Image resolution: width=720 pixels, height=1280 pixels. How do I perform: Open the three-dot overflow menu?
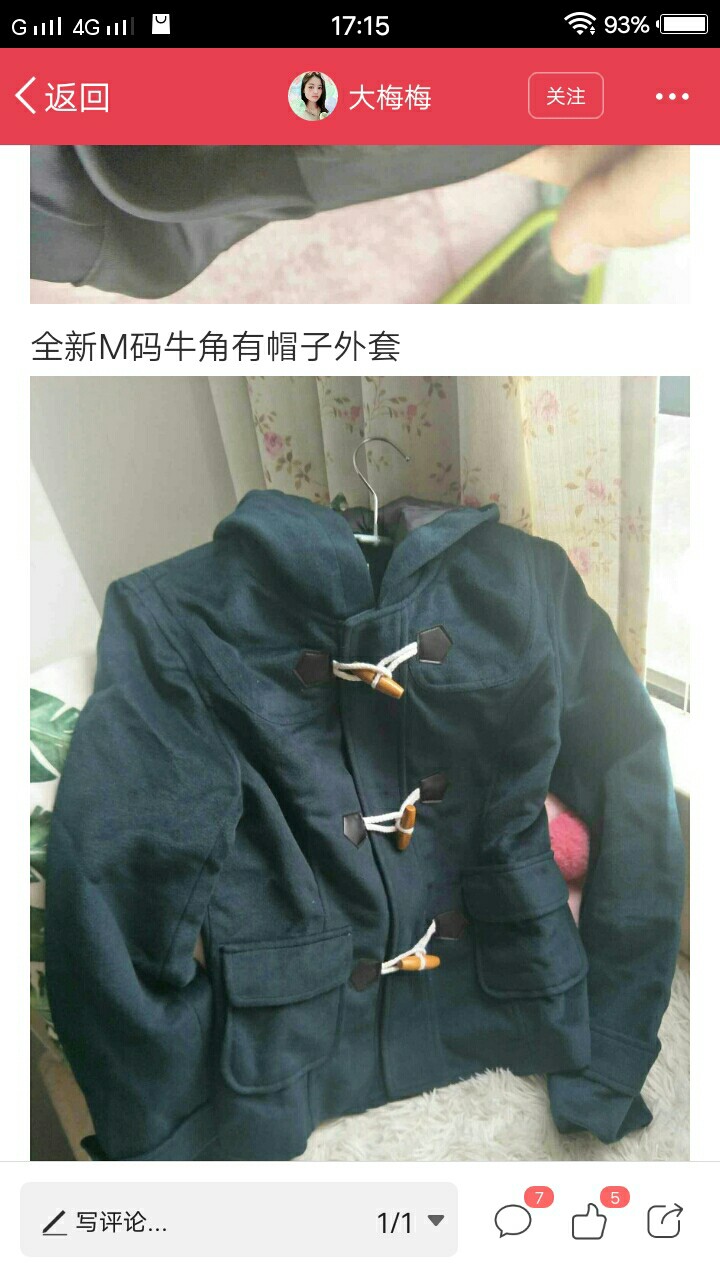pos(673,97)
